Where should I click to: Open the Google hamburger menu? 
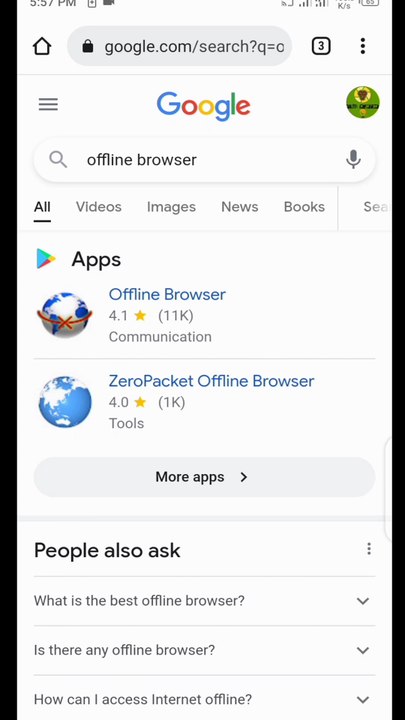(x=48, y=105)
